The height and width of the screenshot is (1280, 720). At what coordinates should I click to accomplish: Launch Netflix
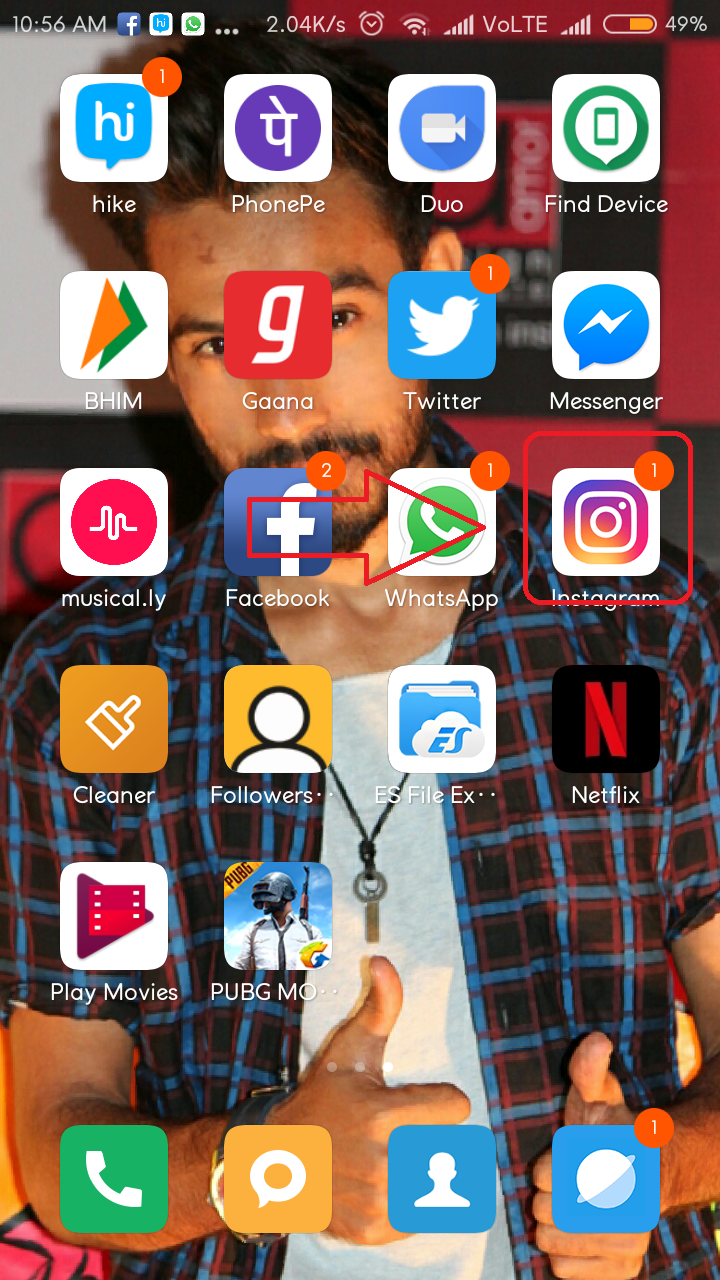click(x=606, y=719)
